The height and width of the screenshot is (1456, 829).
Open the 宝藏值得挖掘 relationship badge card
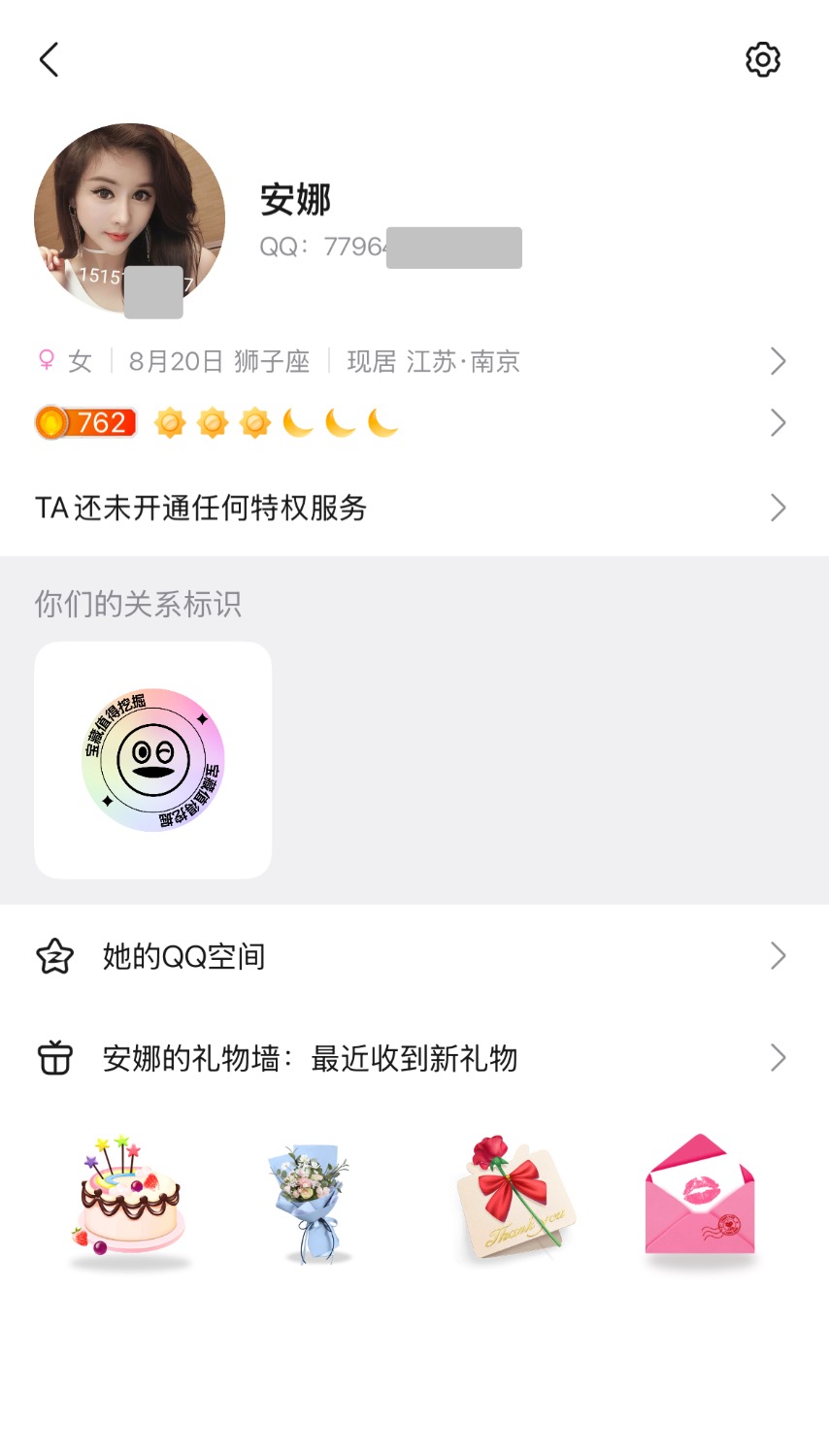[153, 760]
